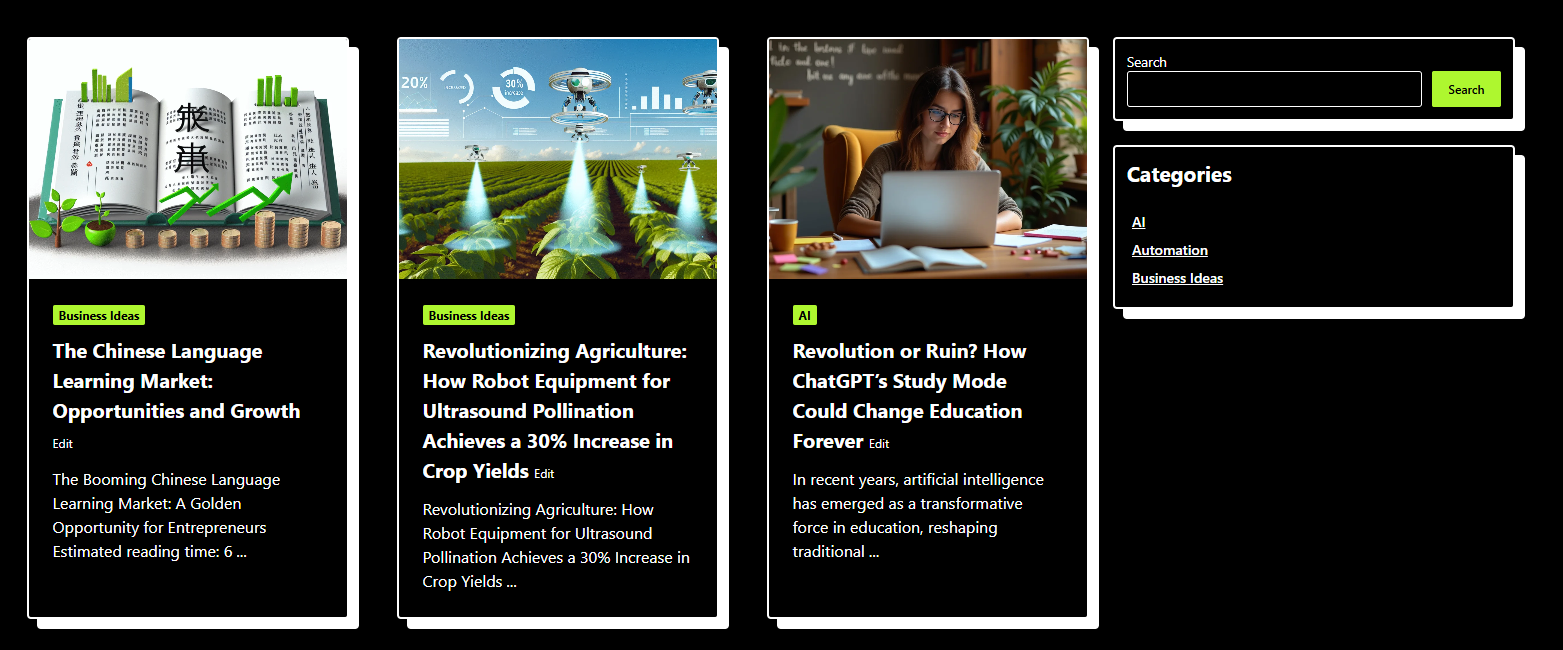1563x650 pixels.
Task: Tap the Chinese book image thumbnail
Action: pyautogui.click(x=188, y=159)
